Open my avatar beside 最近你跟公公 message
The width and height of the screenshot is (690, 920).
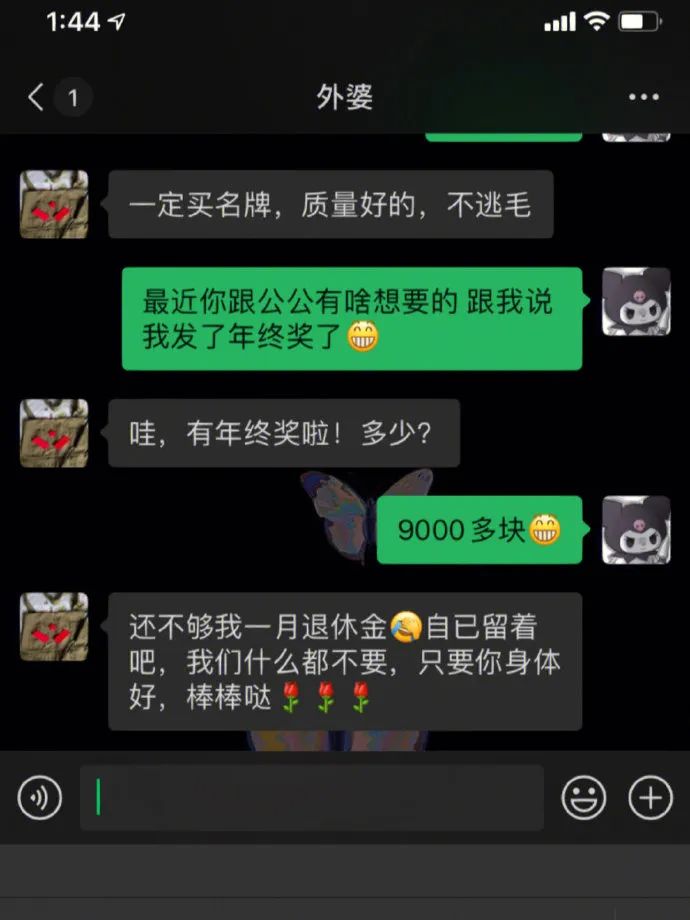(x=636, y=301)
